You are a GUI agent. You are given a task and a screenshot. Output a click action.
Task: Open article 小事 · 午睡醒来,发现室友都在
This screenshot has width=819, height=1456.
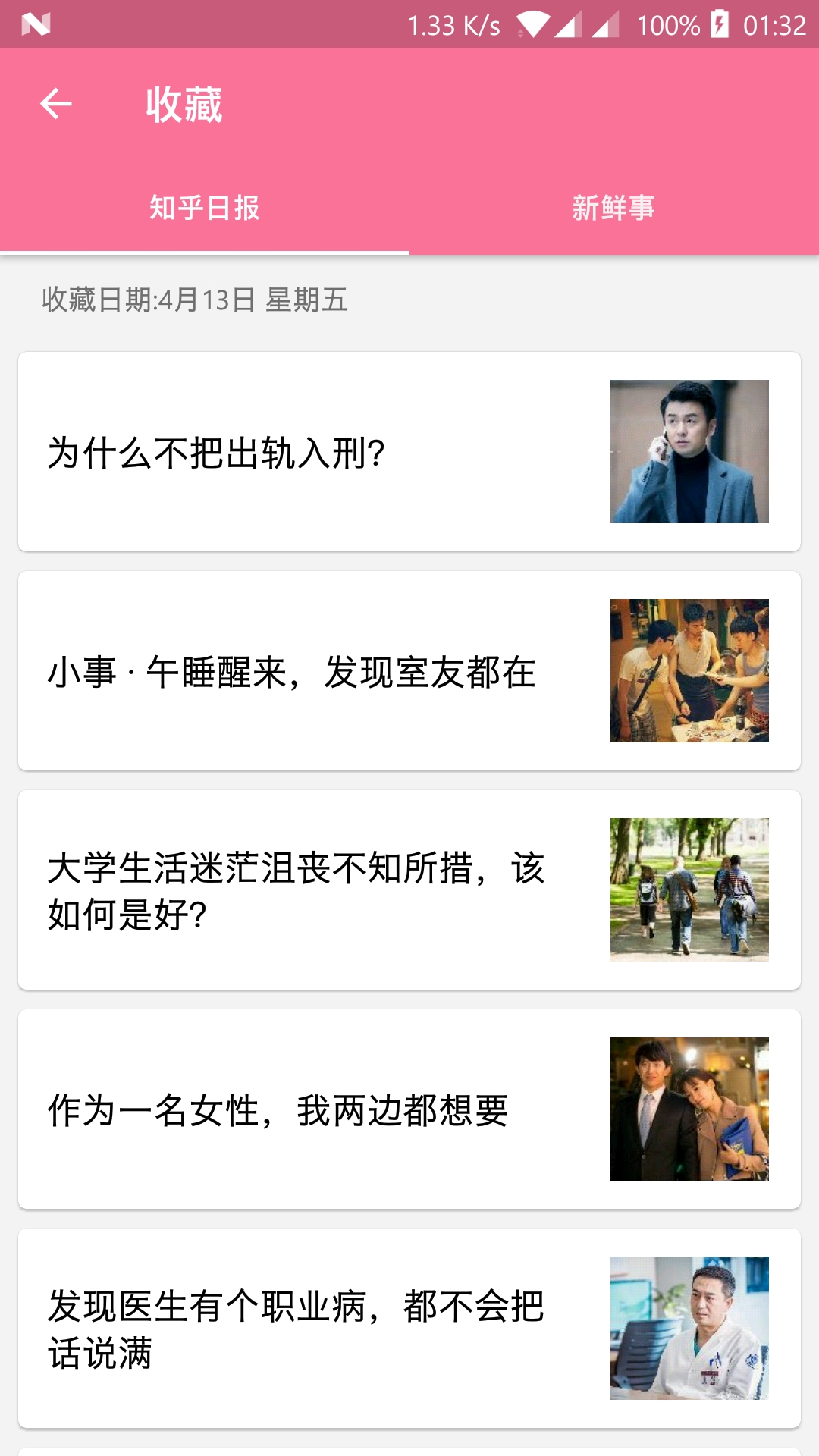pos(409,671)
